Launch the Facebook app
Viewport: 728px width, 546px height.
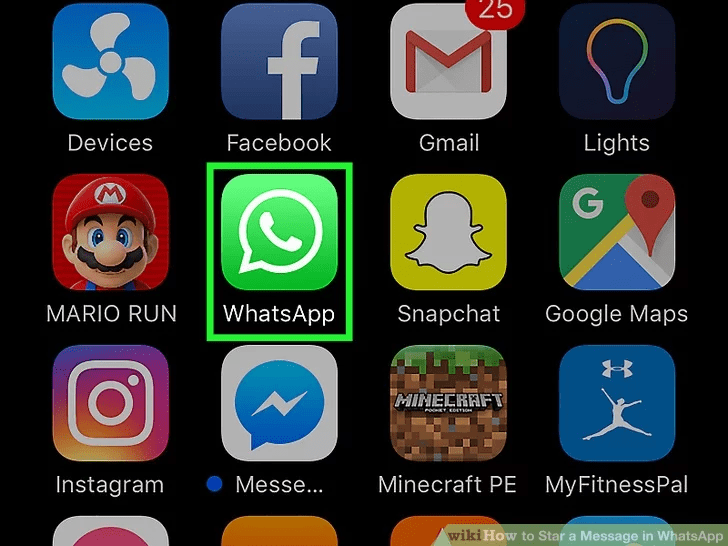click(279, 62)
